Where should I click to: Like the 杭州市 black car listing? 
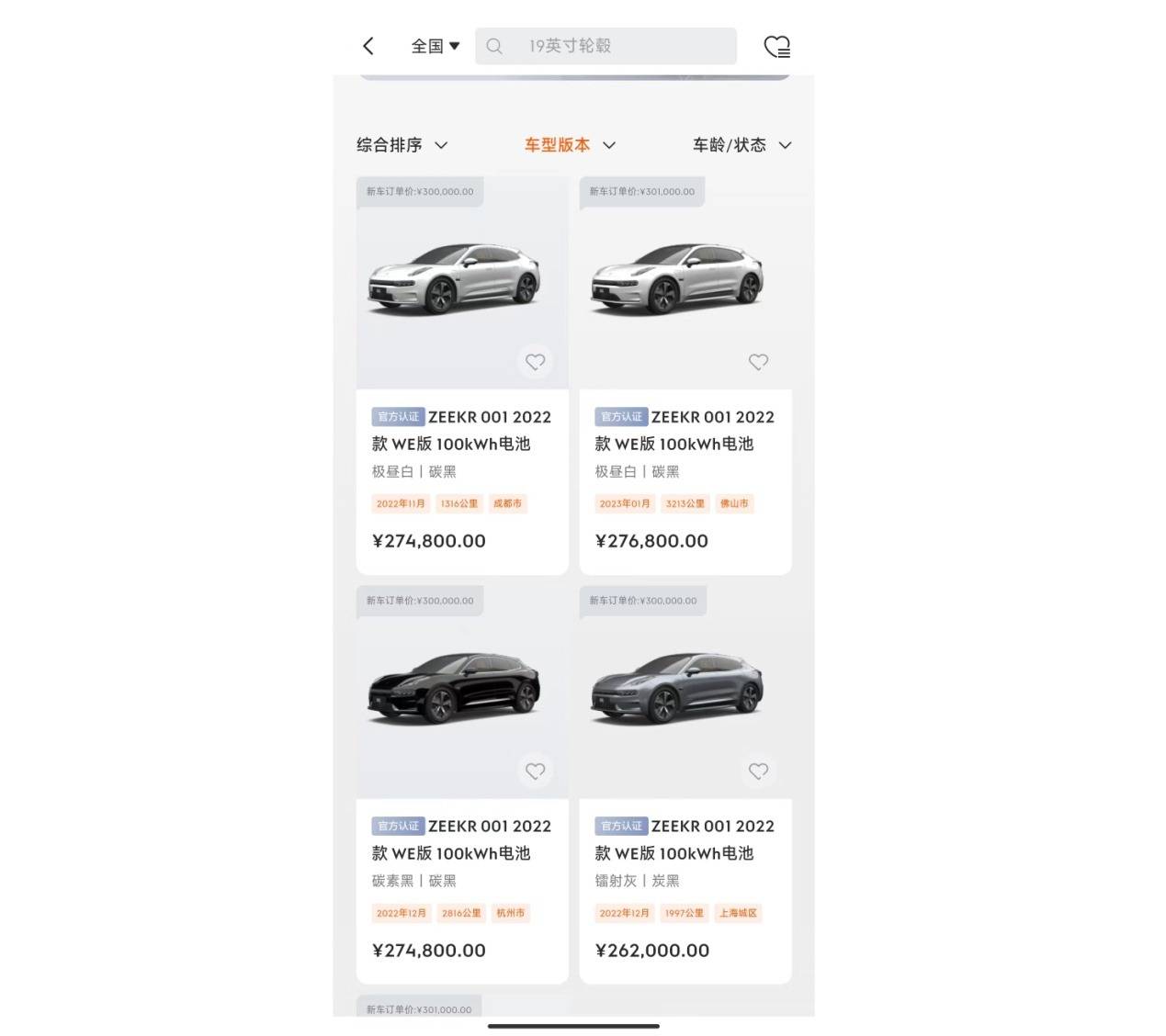click(535, 771)
